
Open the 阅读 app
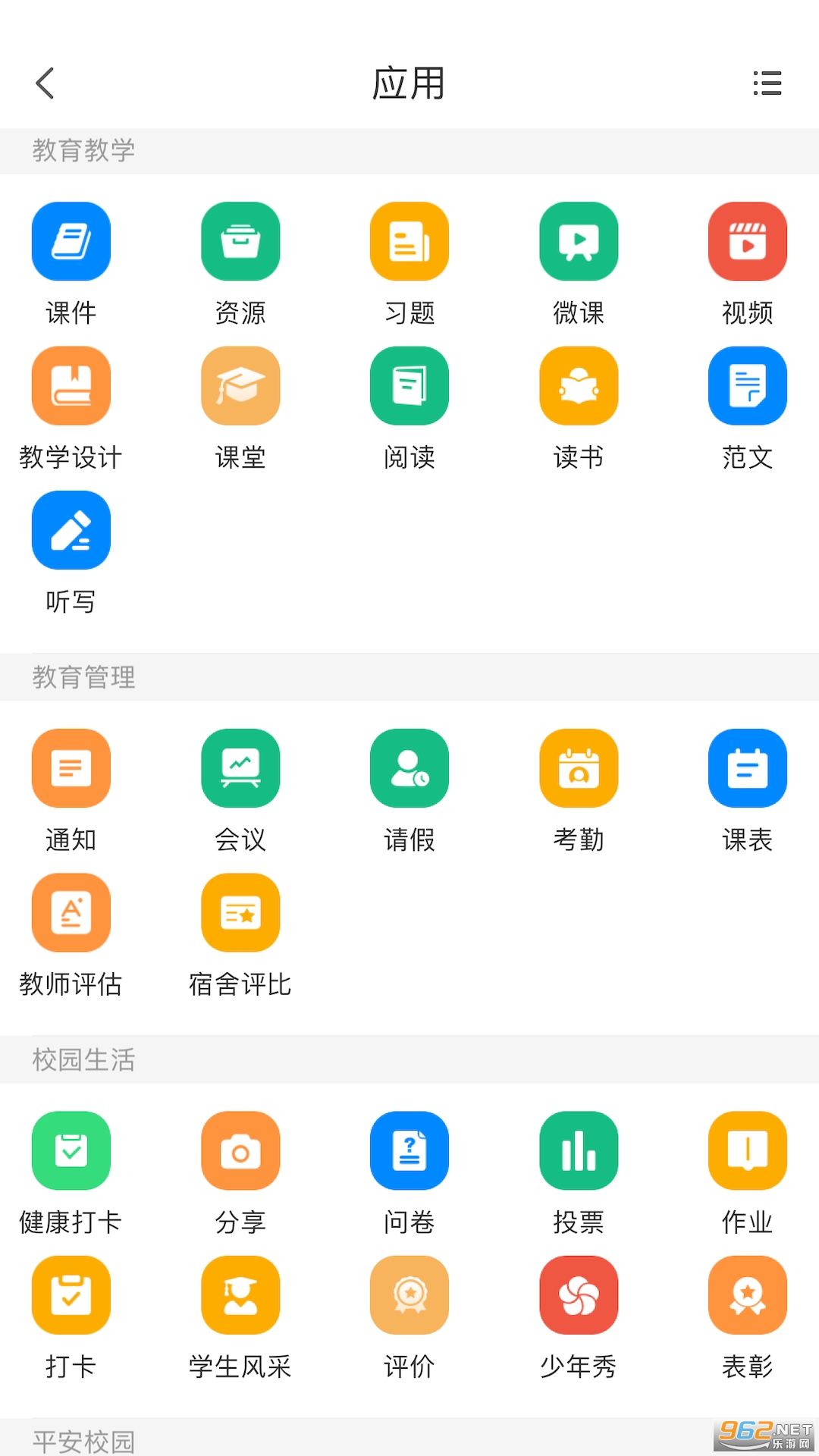(409, 386)
